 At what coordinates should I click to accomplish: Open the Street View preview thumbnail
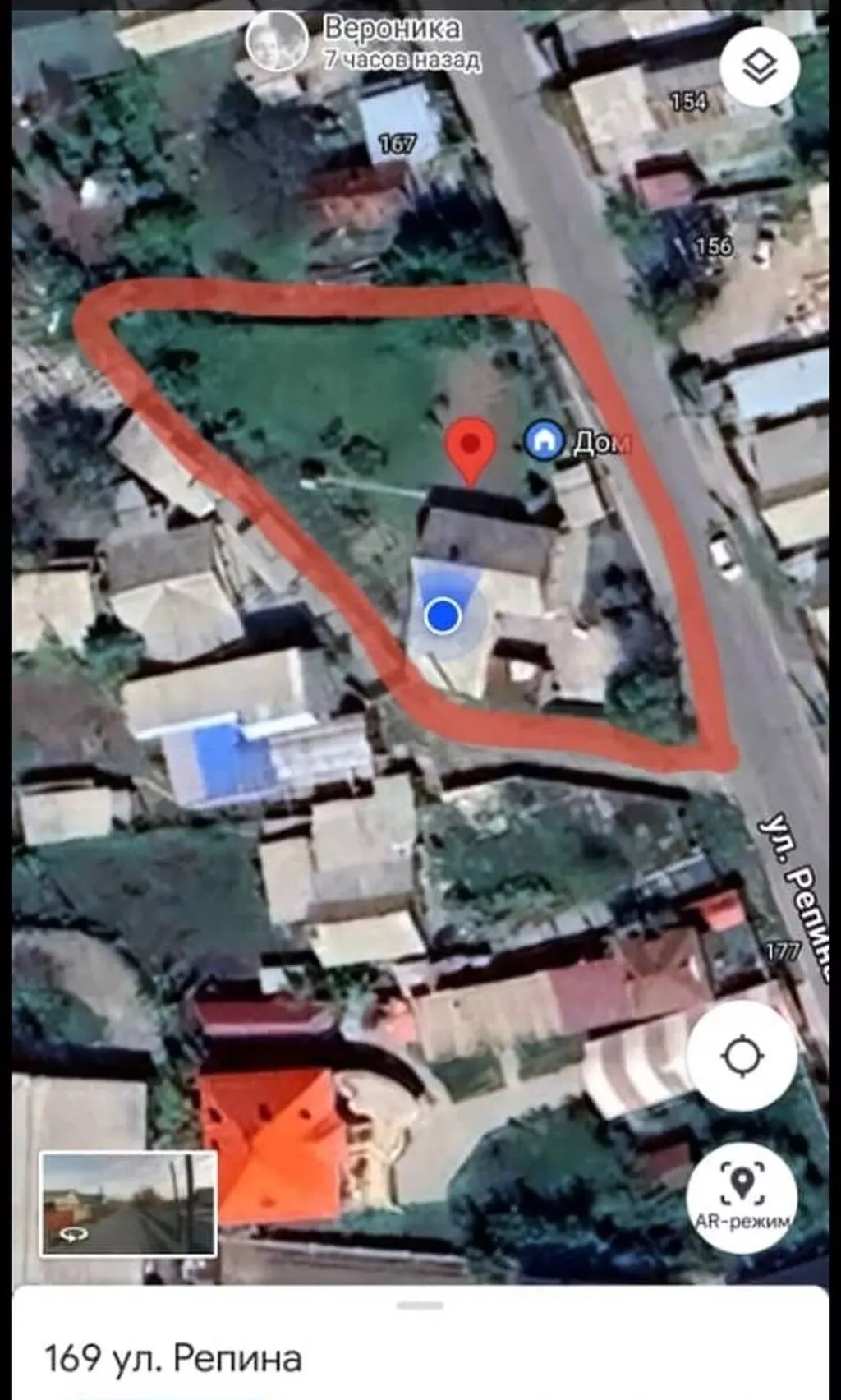tap(128, 1204)
